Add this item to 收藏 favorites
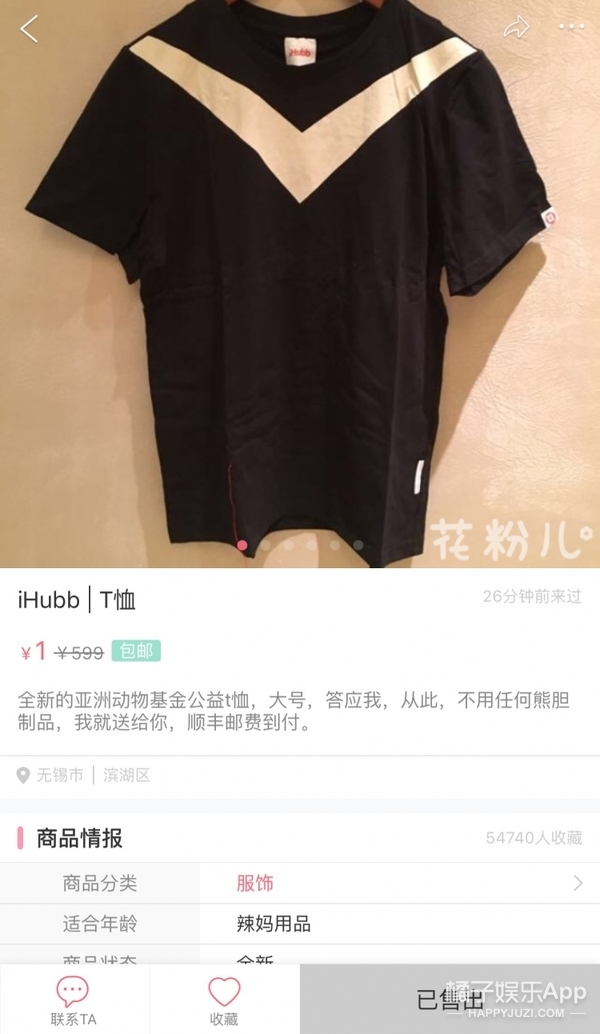This screenshot has height=1034, width=600. [224, 999]
